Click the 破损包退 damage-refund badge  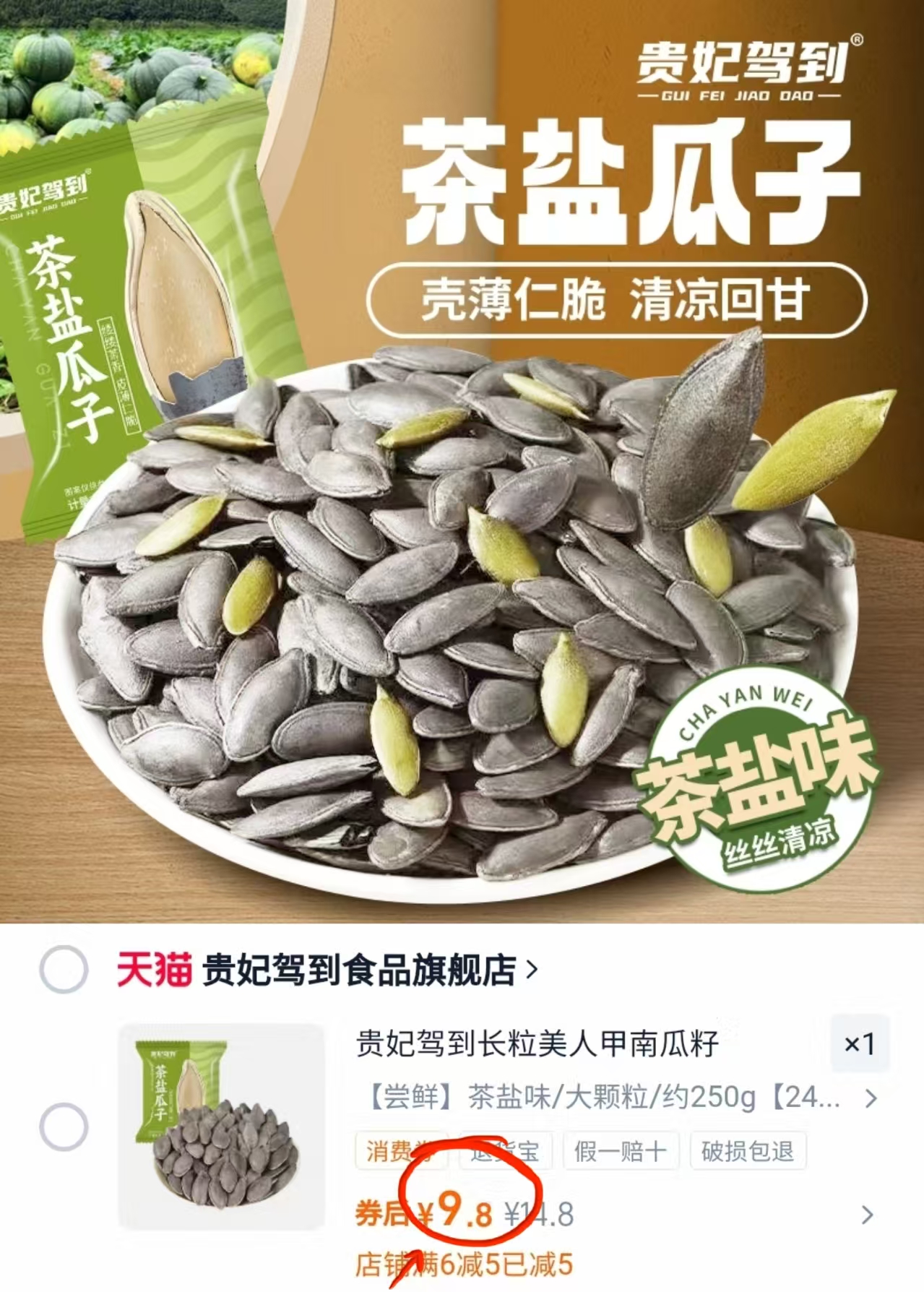click(746, 1151)
